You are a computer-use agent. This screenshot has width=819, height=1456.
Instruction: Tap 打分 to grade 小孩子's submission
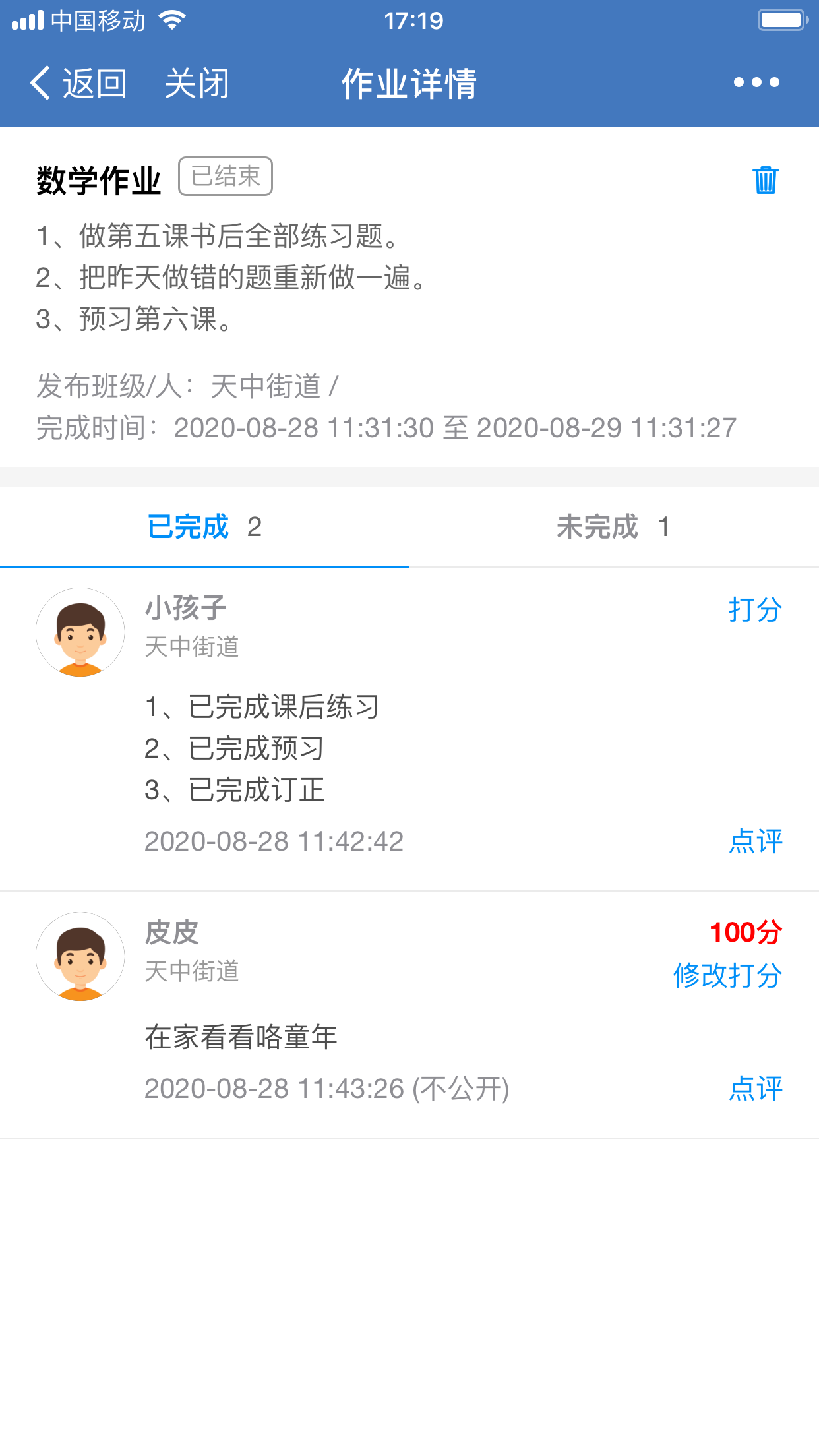click(755, 609)
